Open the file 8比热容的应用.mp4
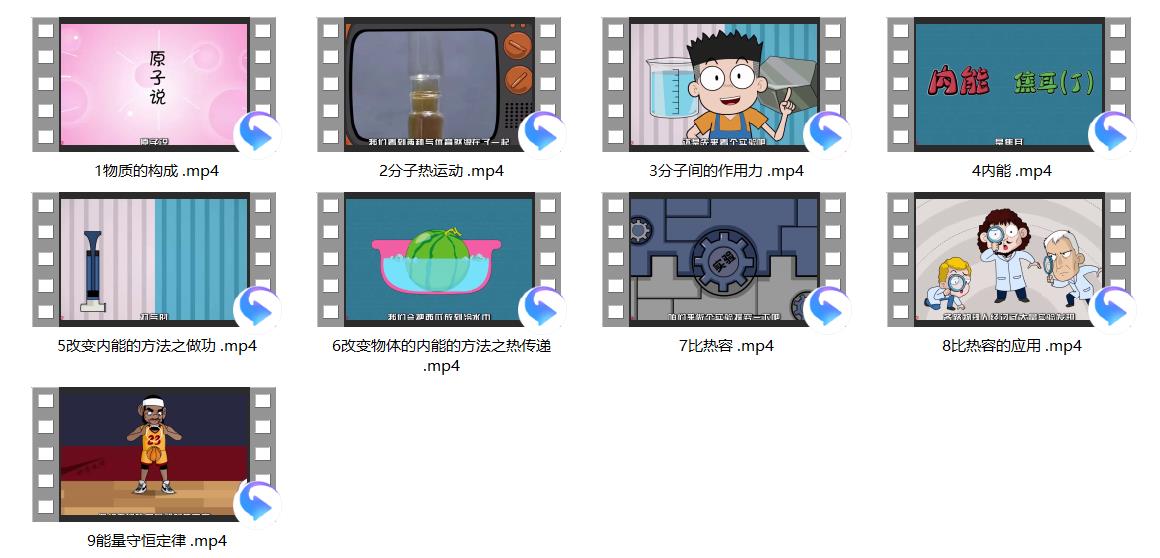The image size is (1160, 558). coord(1009,259)
